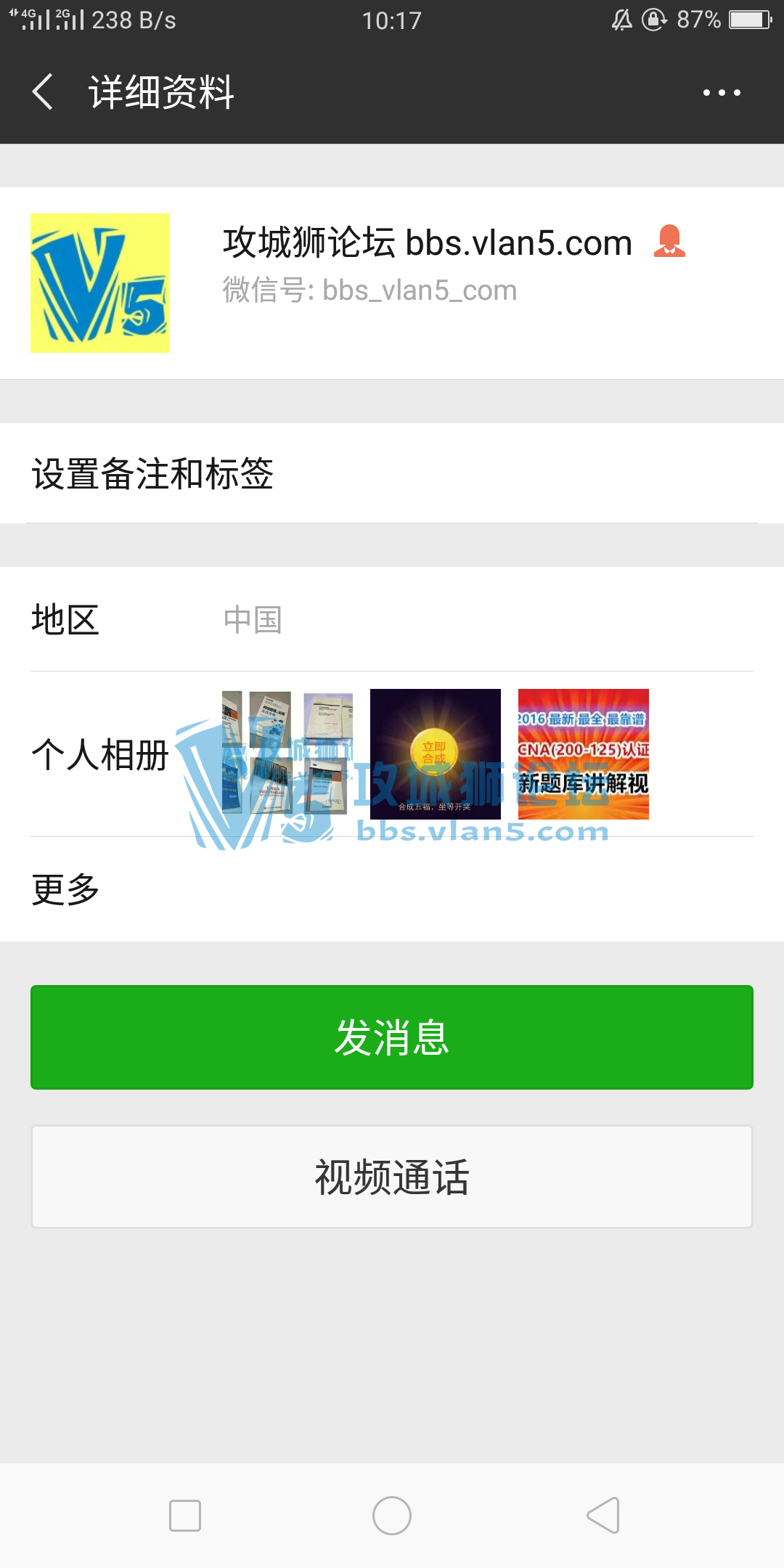Tap the green 发消息 button
This screenshot has height=1568, width=784.
click(392, 1037)
